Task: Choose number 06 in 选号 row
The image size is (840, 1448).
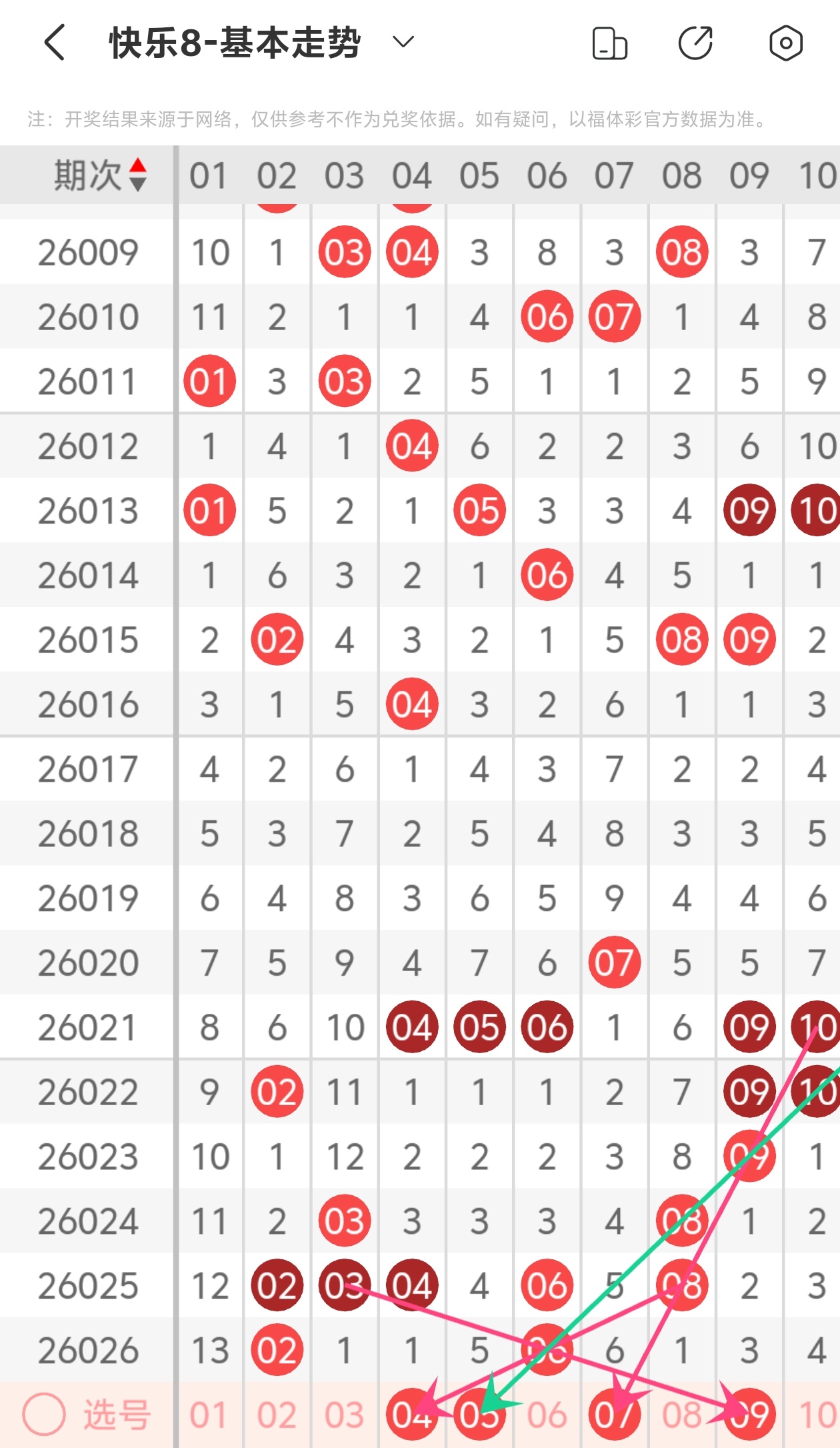Action: pyautogui.click(x=547, y=1415)
